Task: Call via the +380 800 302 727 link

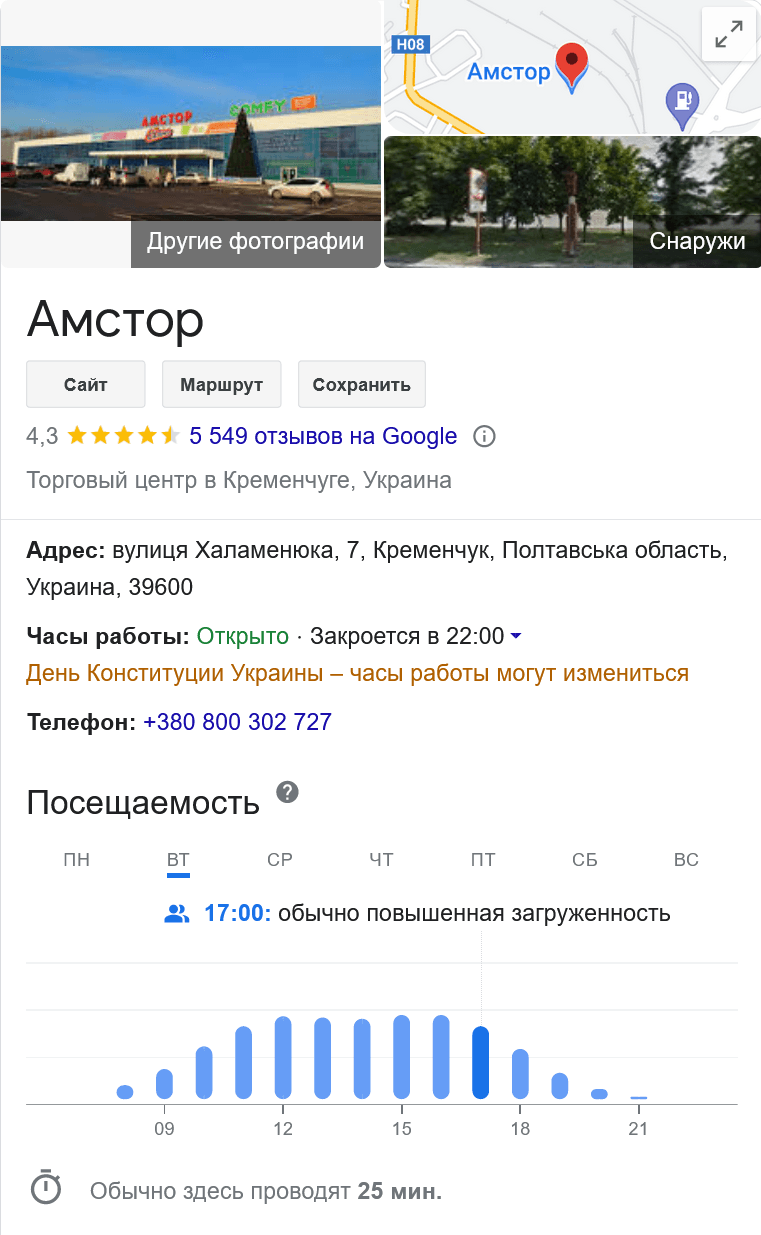Action: point(236,722)
